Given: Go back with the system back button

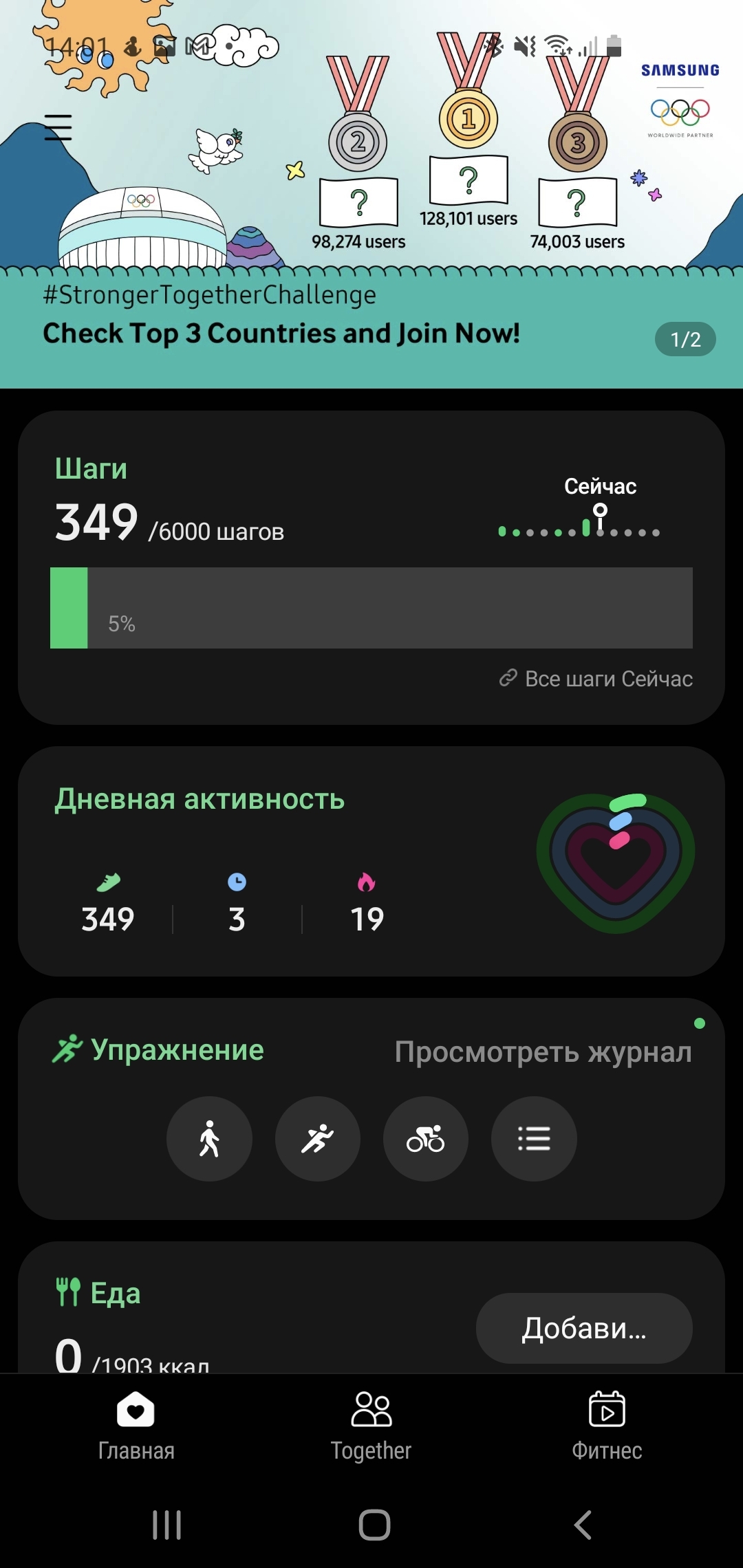Looking at the screenshot, I should (x=583, y=1525).
